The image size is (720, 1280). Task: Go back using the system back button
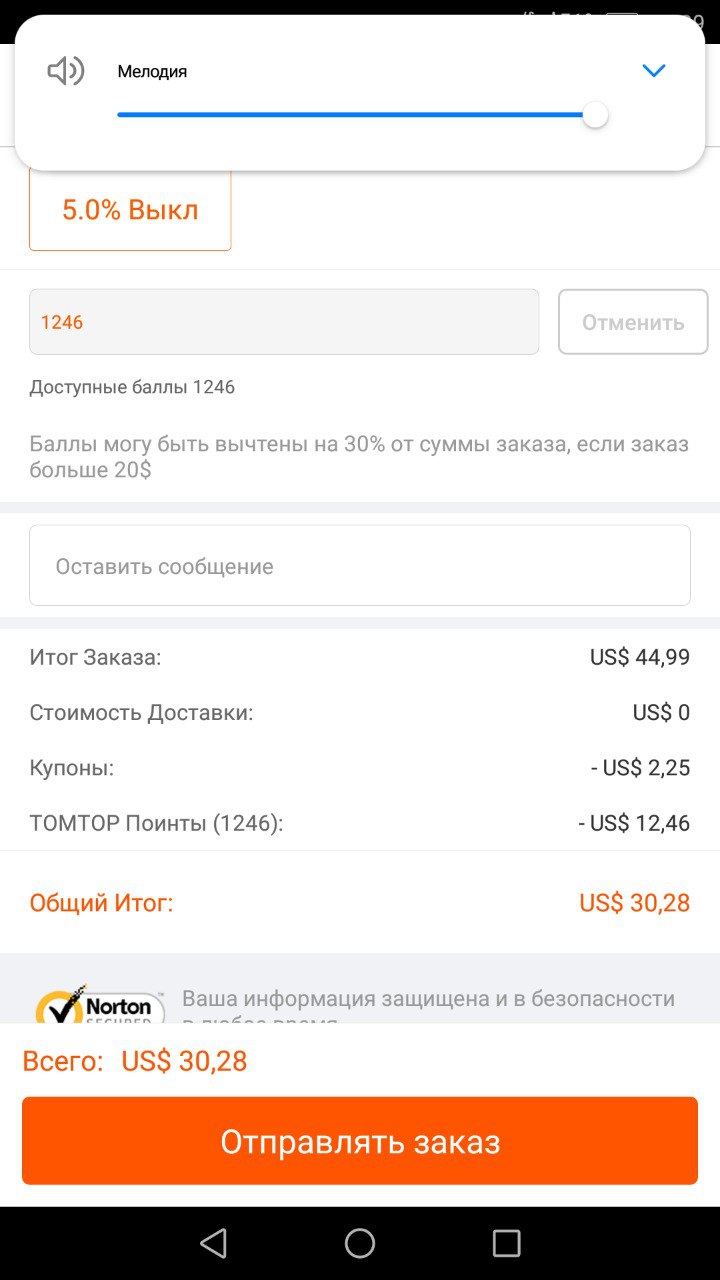(213, 1243)
